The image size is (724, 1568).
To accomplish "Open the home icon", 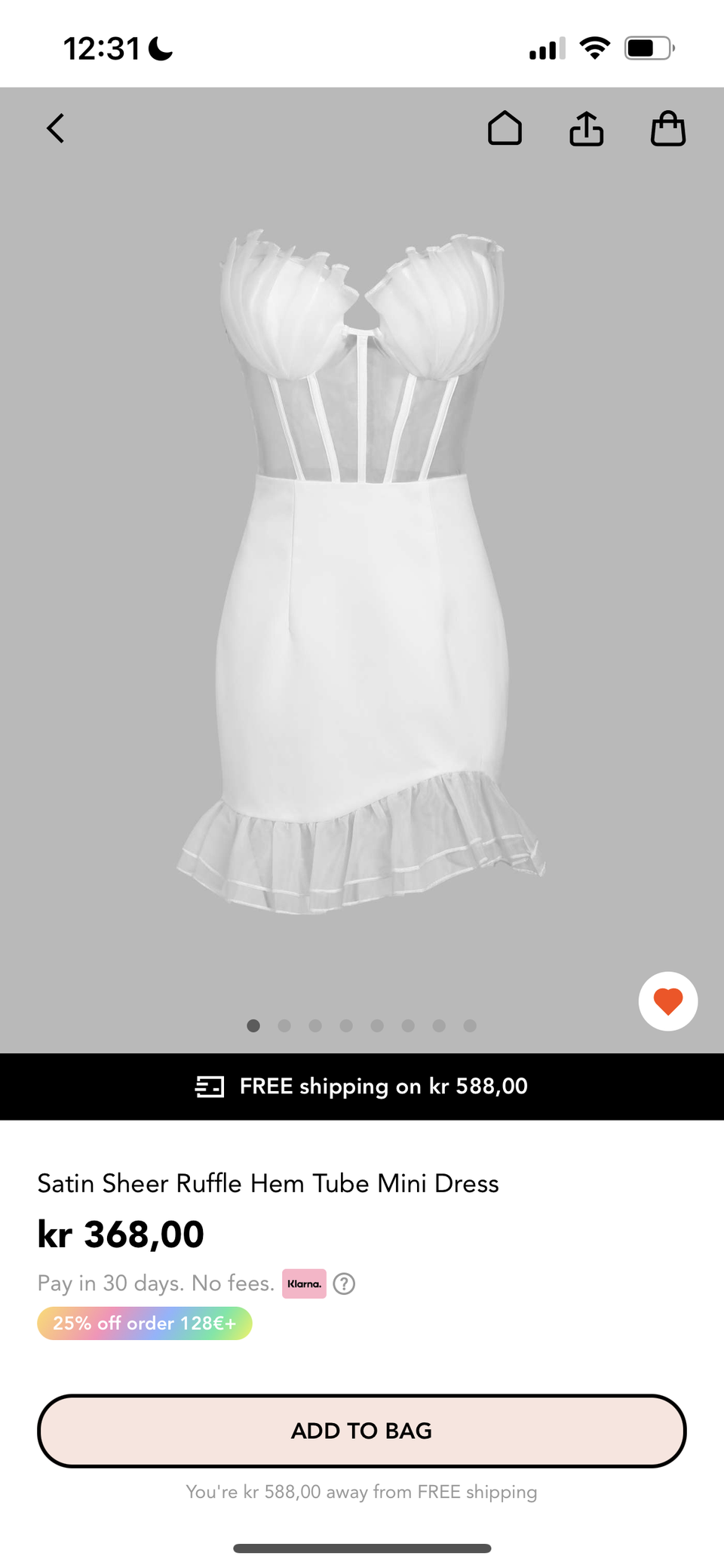I will (505, 128).
